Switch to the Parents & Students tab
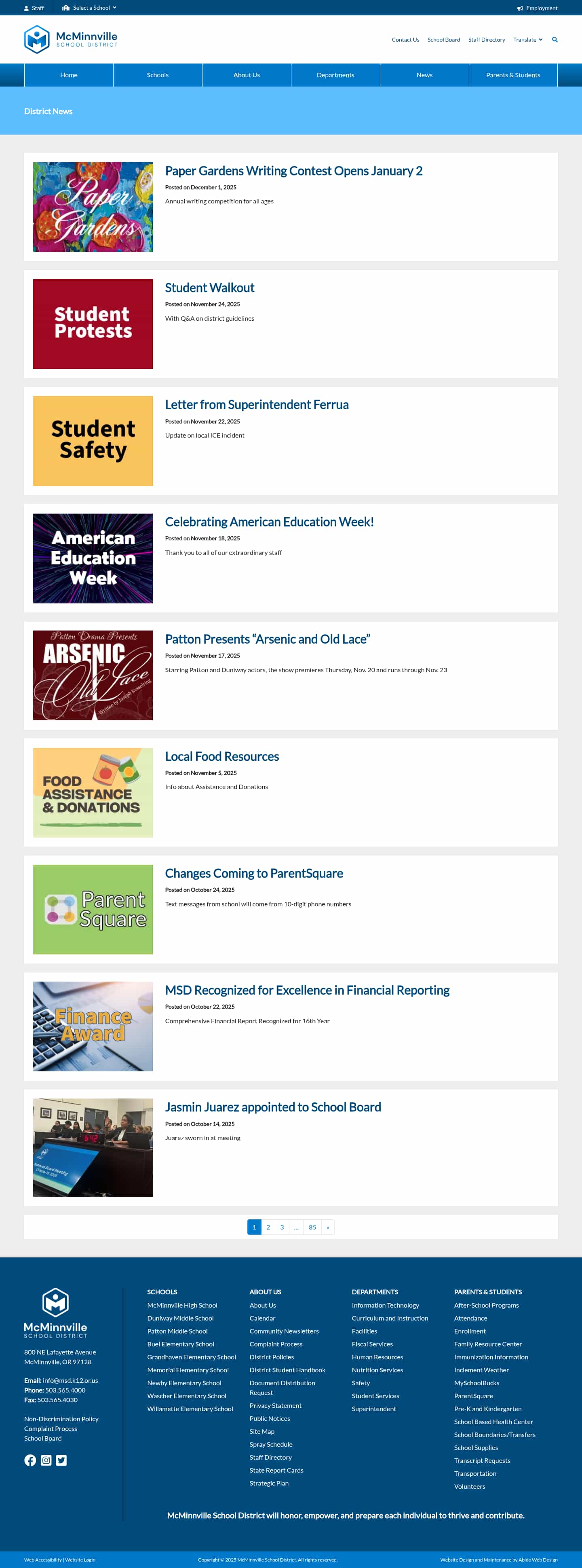Viewport: 582px width, 1568px height. click(x=512, y=75)
